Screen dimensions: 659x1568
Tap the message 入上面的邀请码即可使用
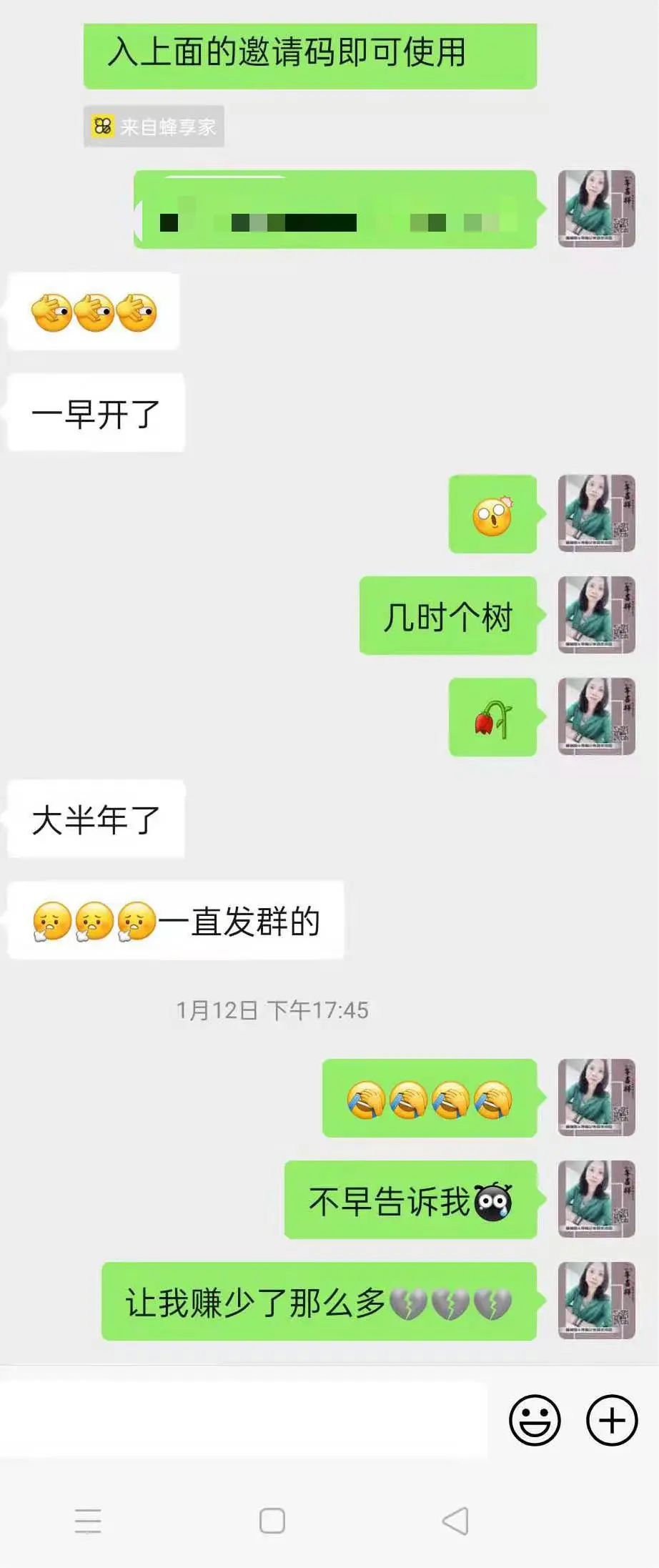[x=310, y=52]
